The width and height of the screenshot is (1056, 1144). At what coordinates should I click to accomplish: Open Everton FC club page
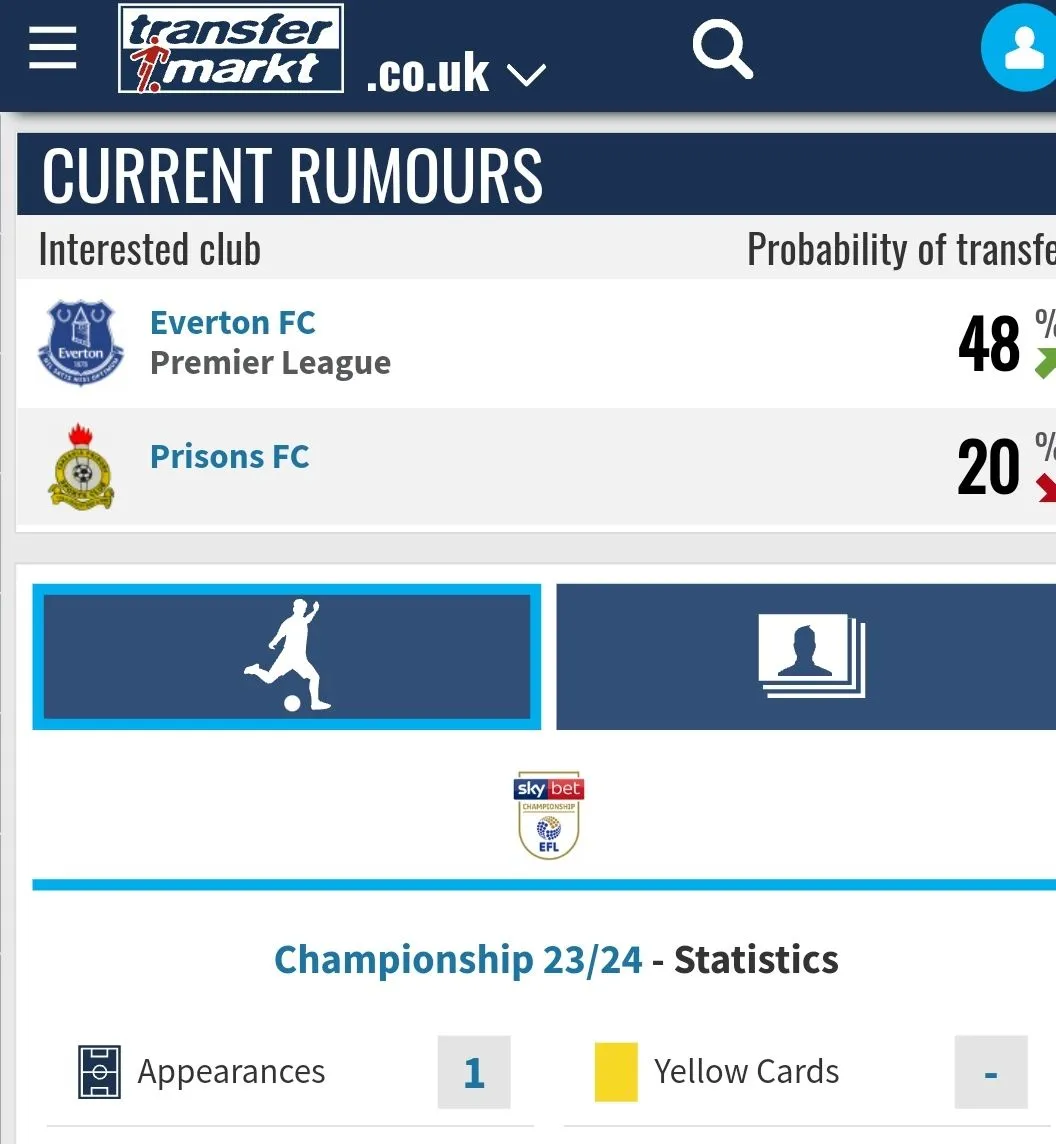pos(232,322)
